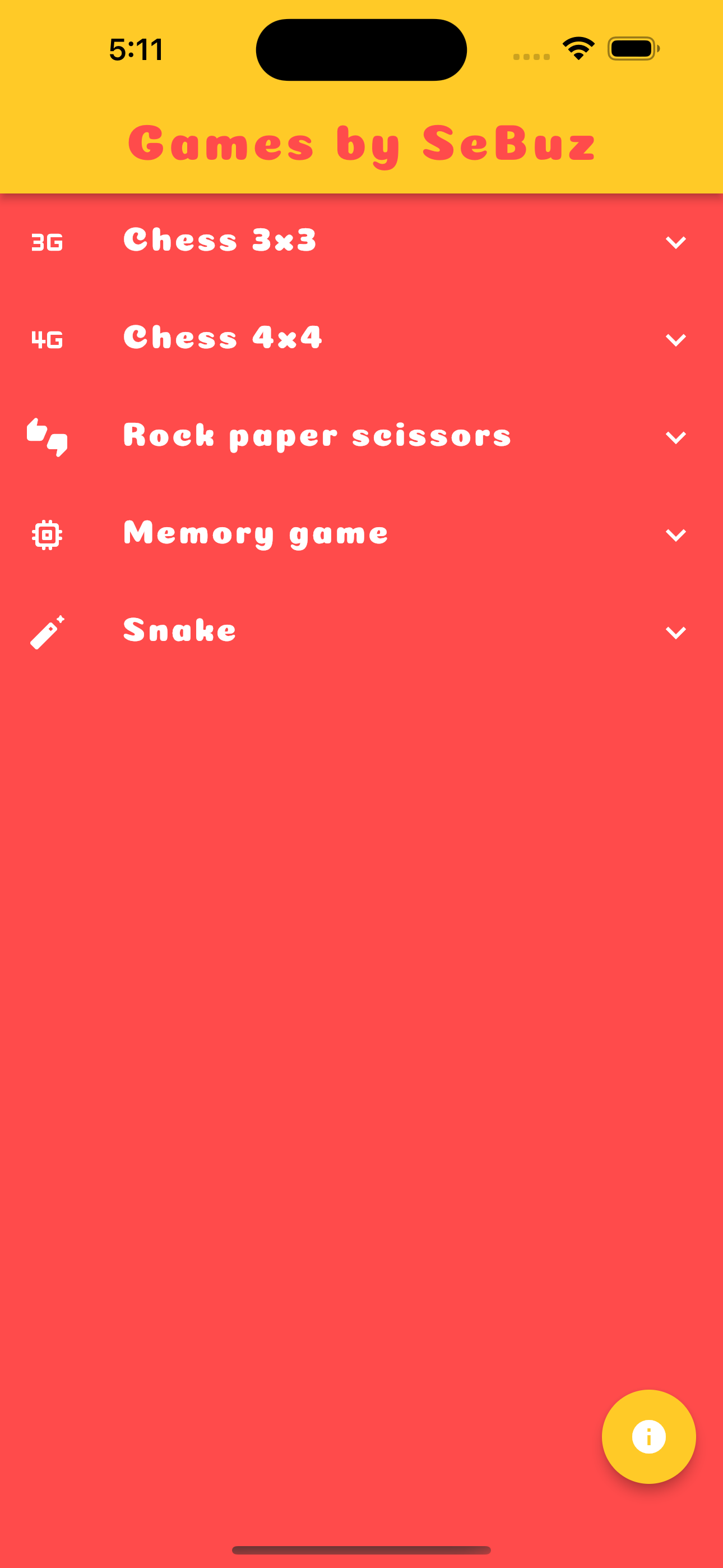The height and width of the screenshot is (1568, 723).
Task: Expand the Chess 4x4 row
Action: [x=675, y=340]
